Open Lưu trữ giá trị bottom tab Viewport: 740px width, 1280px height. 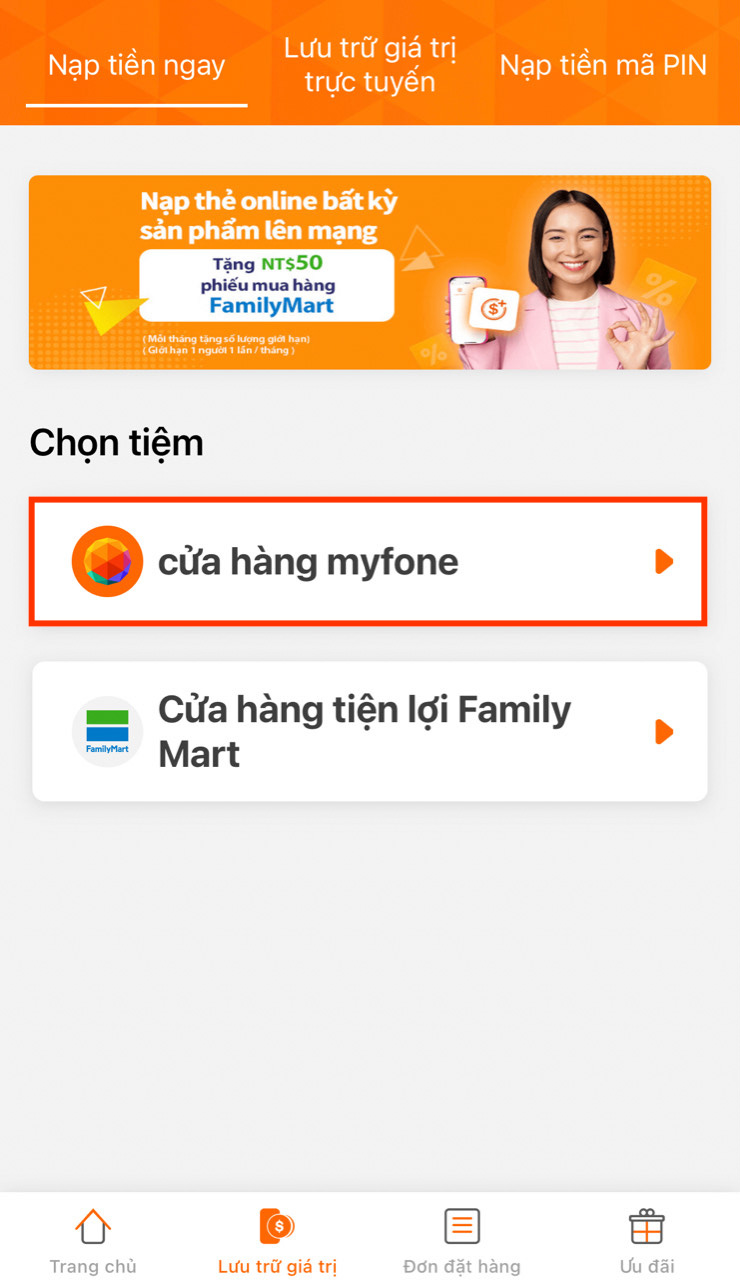coord(278,1240)
